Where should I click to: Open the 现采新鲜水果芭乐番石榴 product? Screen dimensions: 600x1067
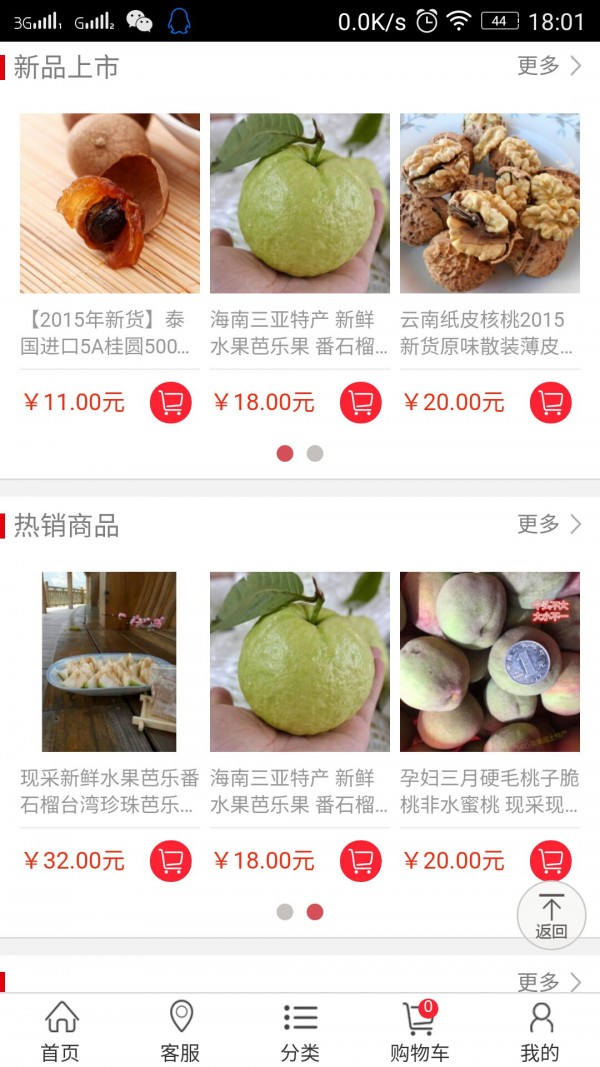(110, 662)
